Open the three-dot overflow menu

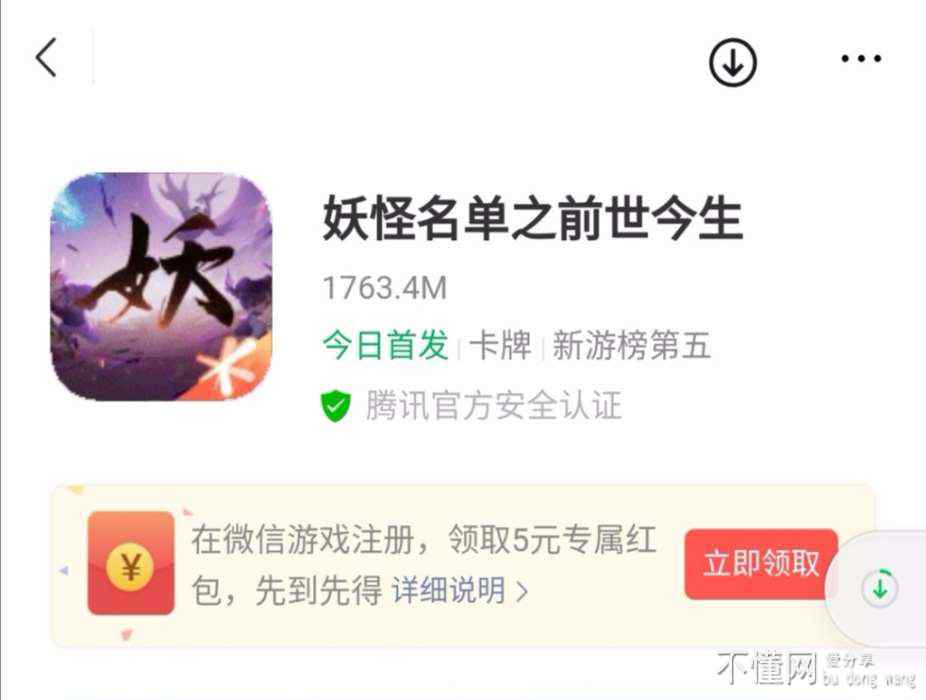point(861,60)
